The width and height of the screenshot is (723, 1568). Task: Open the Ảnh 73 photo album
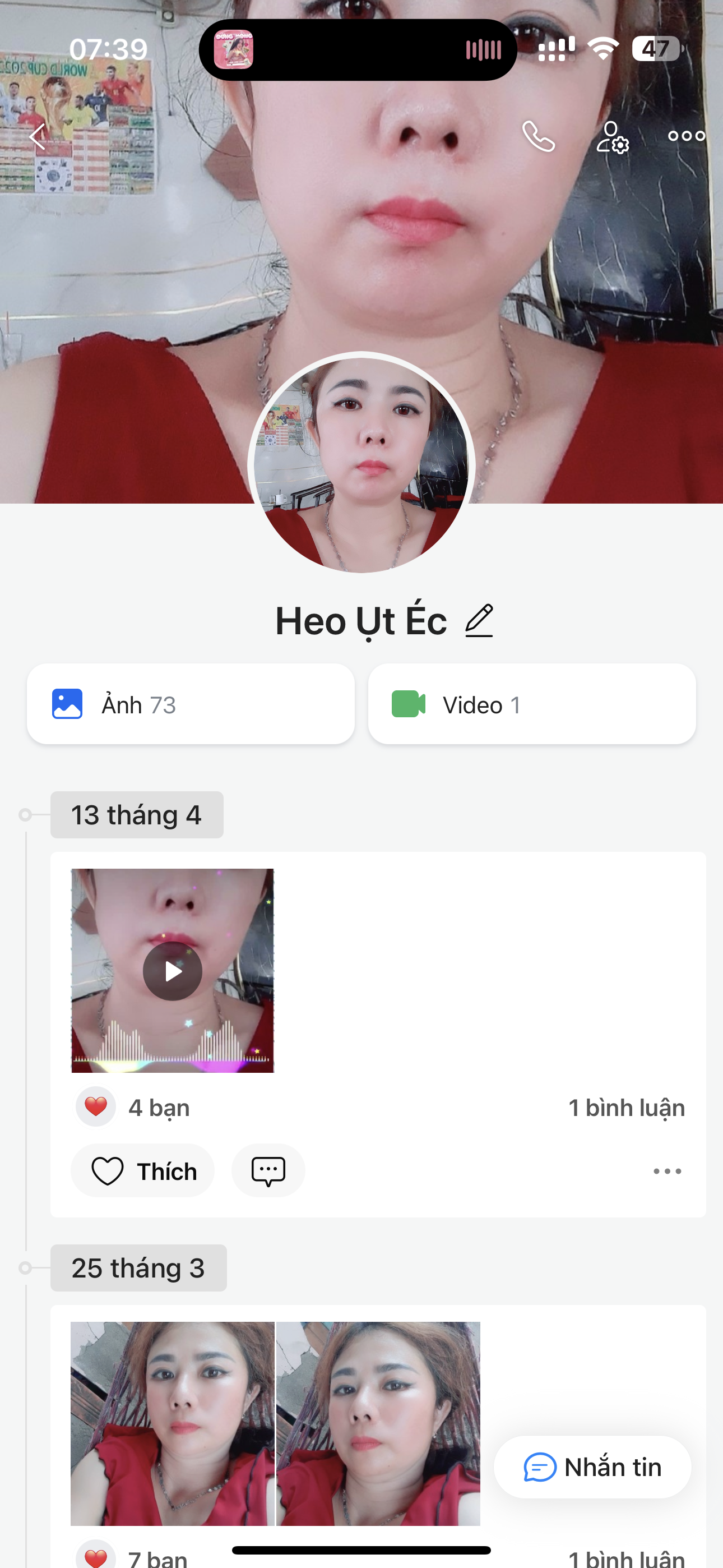191,704
